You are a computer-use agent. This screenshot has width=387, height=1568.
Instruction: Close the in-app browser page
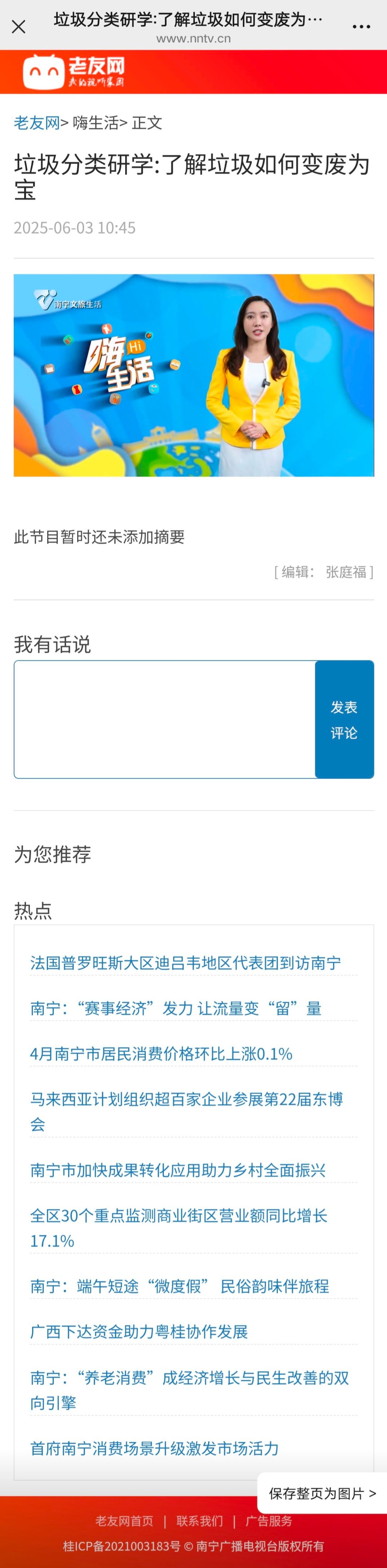(19, 27)
